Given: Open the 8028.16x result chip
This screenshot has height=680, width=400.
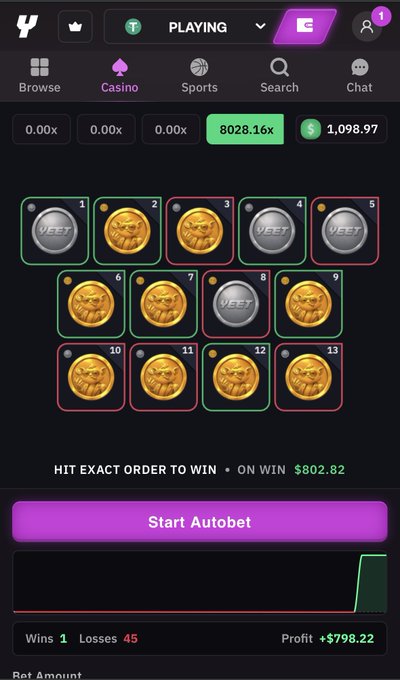Looking at the screenshot, I should click(245, 129).
